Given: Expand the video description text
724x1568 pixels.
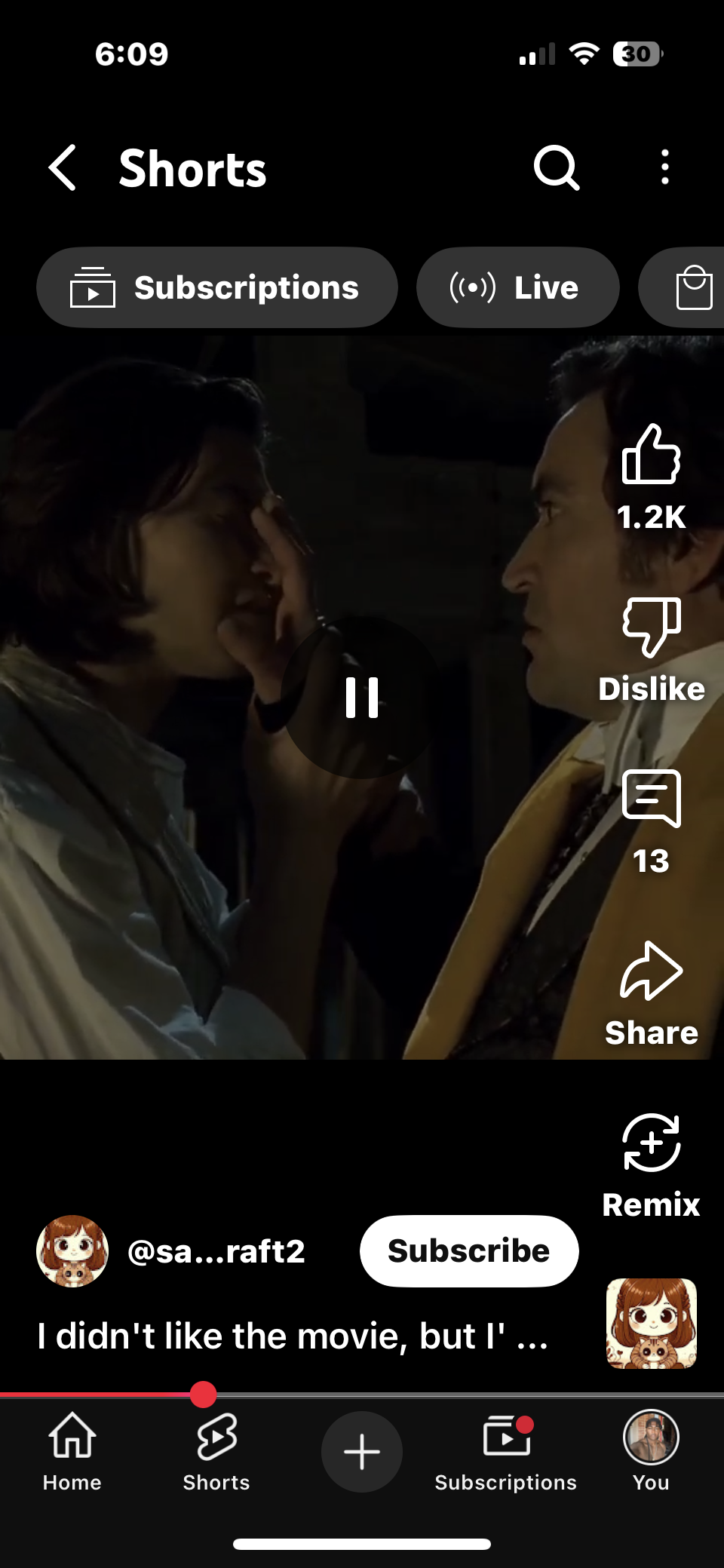Looking at the screenshot, I should pyautogui.click(x=293, y=1336).
